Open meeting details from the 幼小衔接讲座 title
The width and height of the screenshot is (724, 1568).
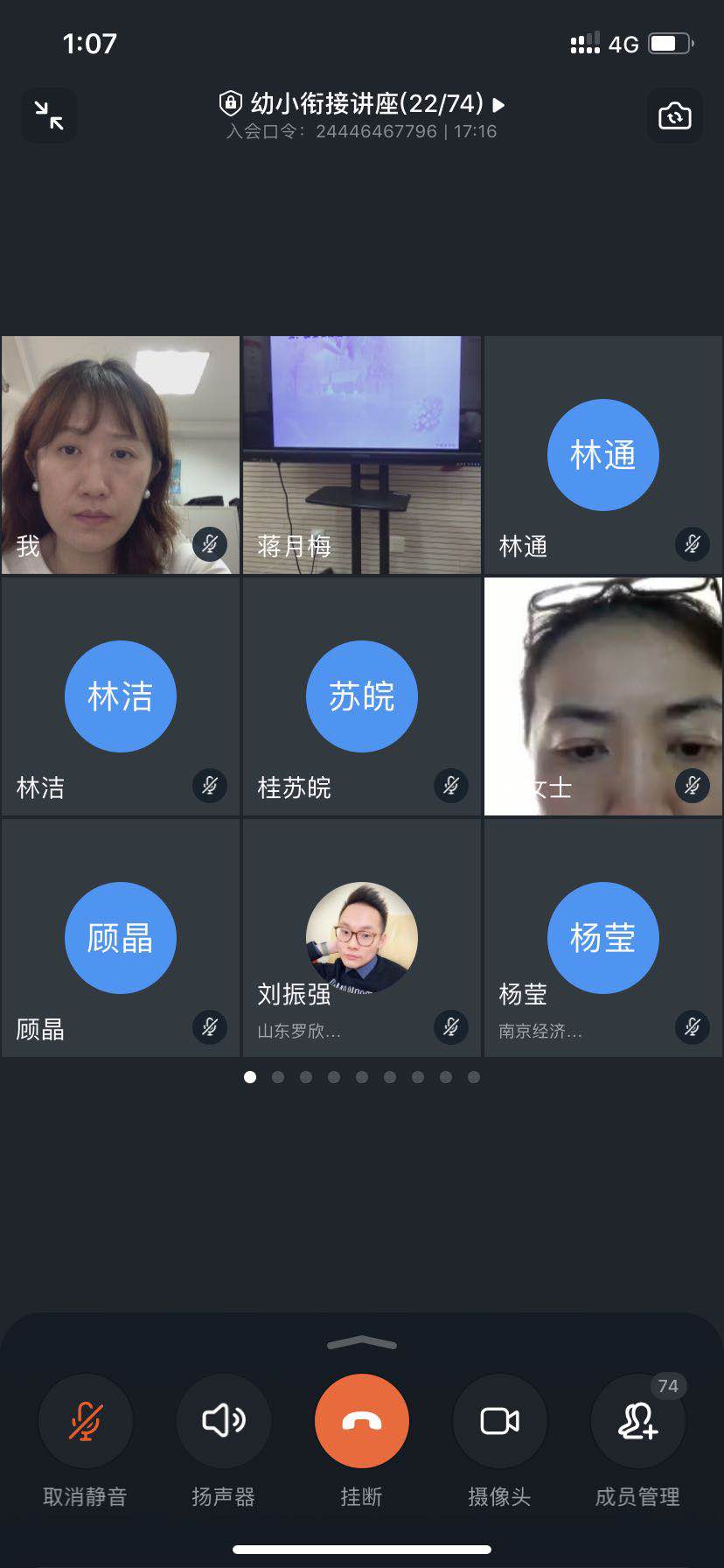pos(361,104)
